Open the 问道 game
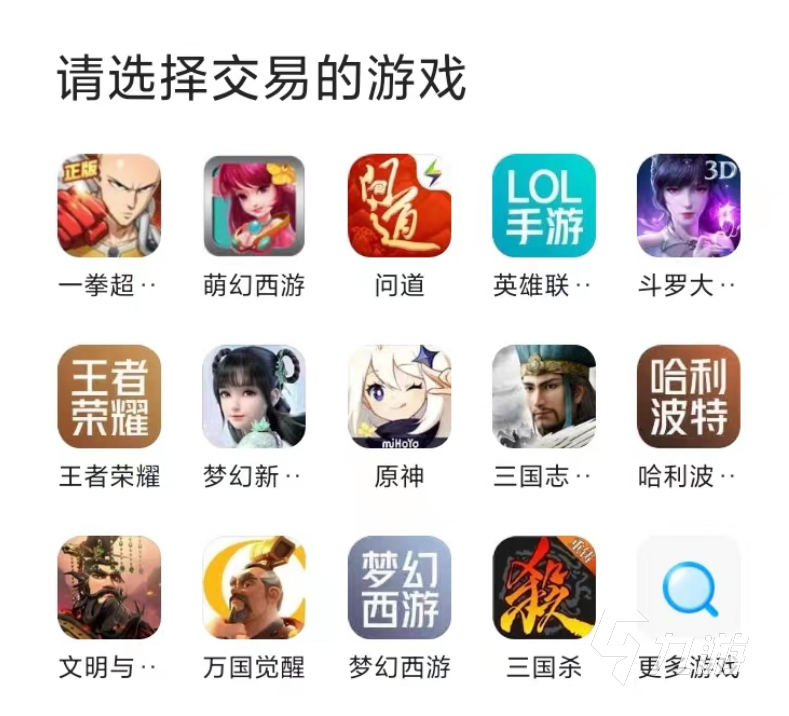The height and width of the screenshot is (716, 789). pyautogui.click(x=399, y=205)
